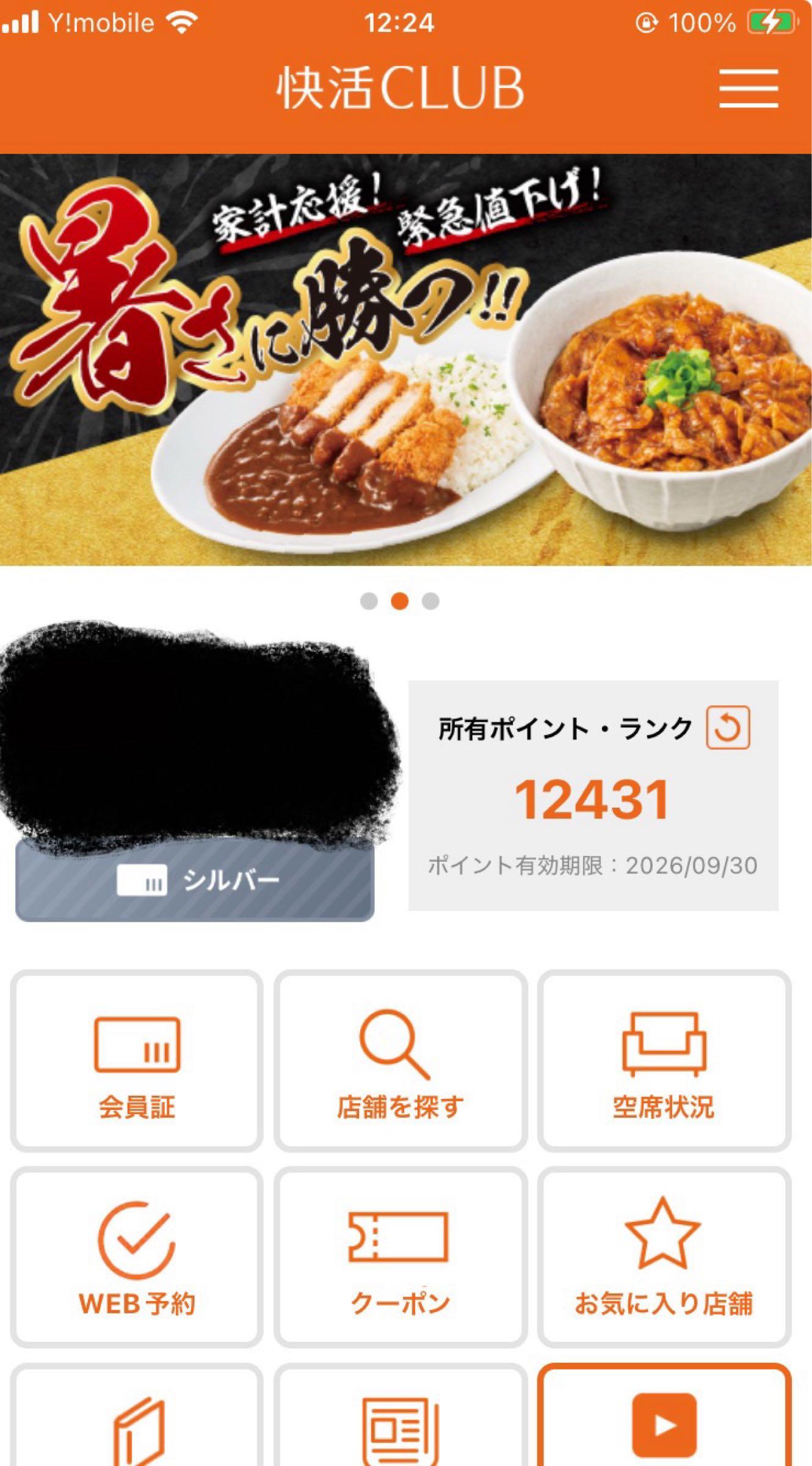Open the hamburger menu

[x=749, y=89]
